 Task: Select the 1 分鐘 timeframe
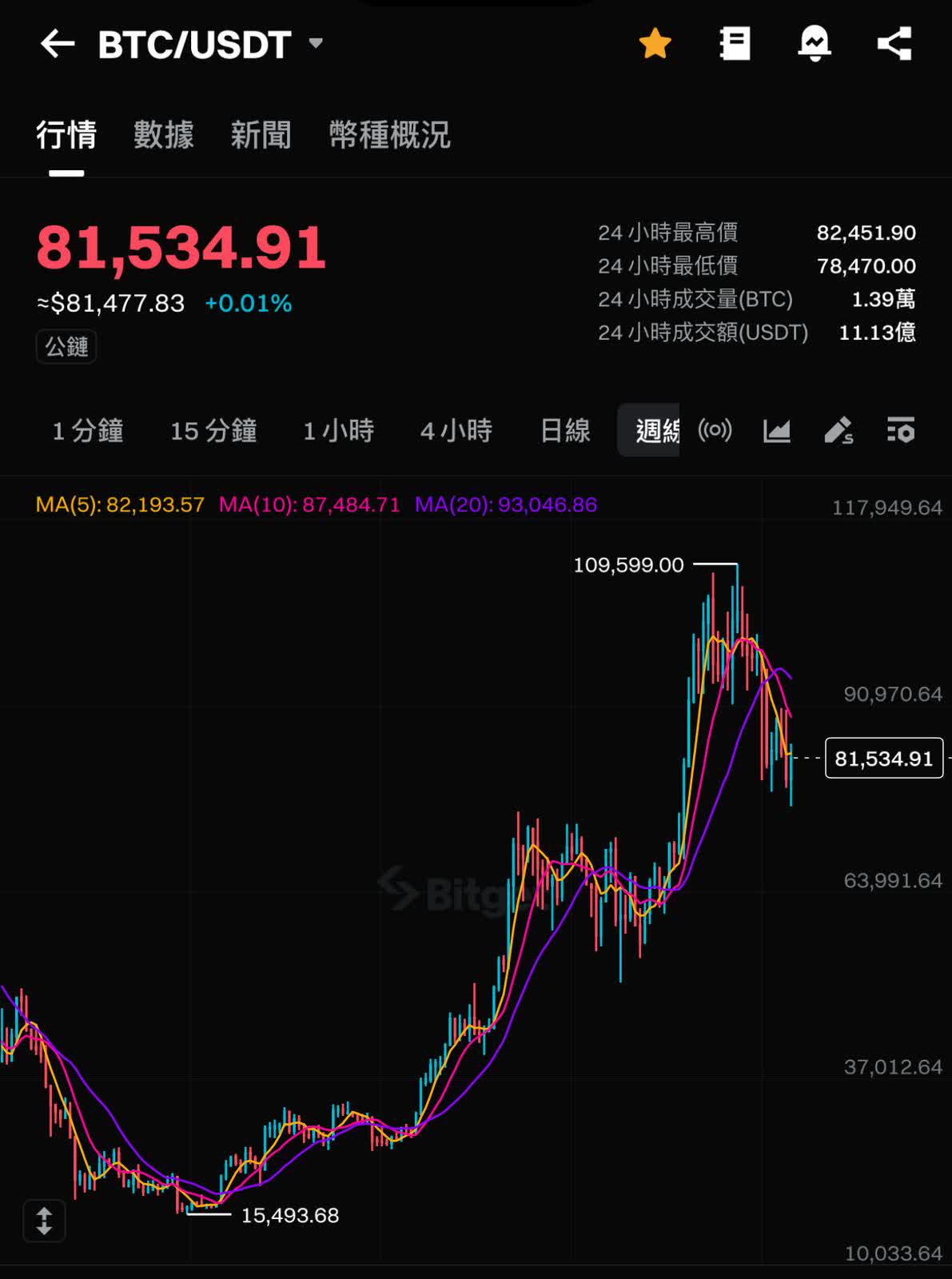88,431
